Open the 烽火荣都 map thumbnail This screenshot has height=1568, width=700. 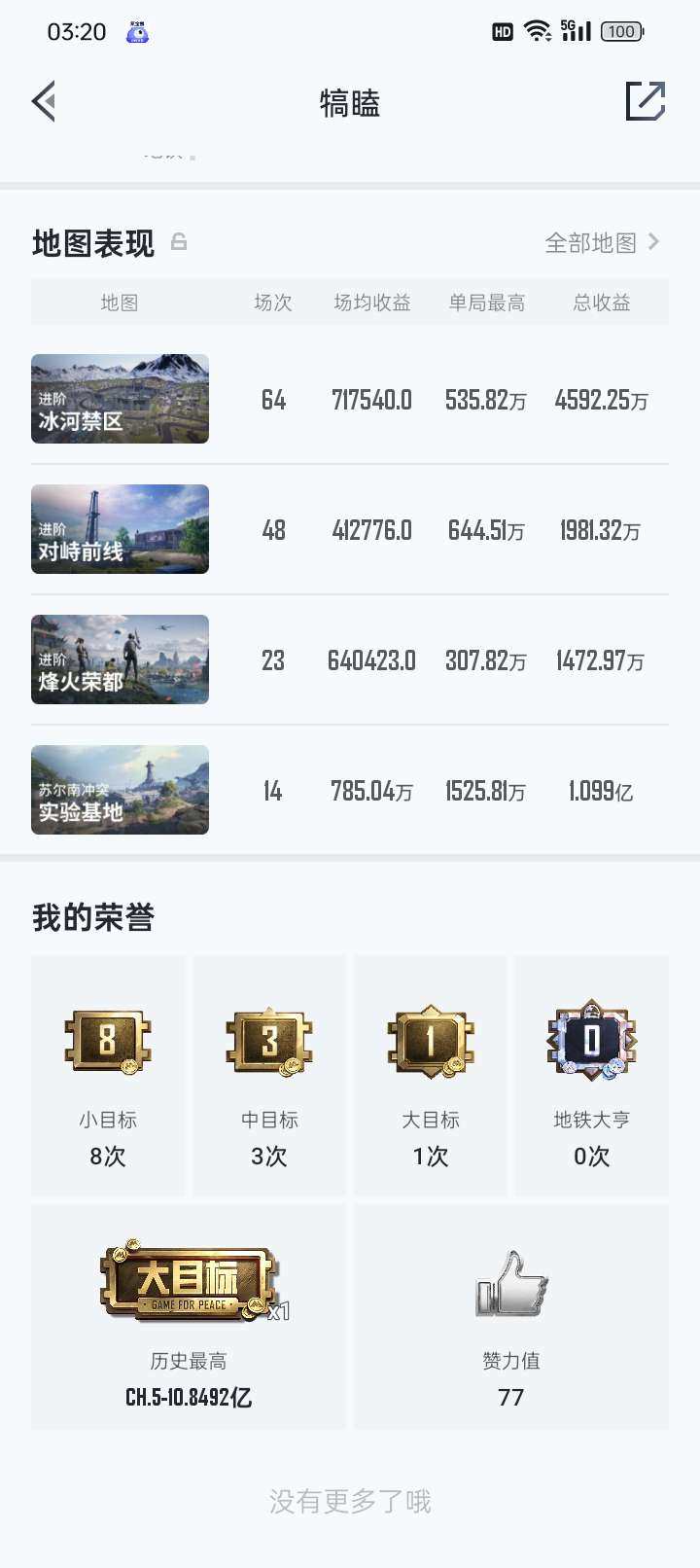(x=120, y=659)
